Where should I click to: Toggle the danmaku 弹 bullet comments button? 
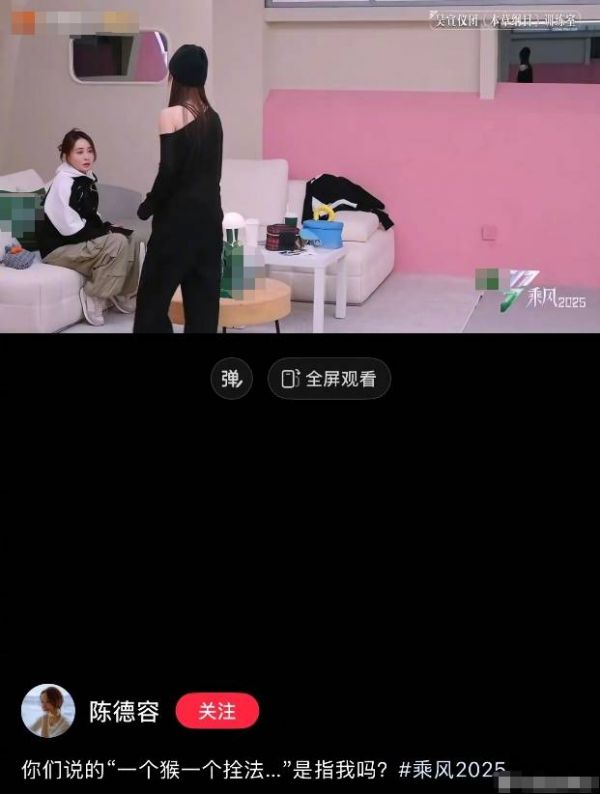coord(231,379)
